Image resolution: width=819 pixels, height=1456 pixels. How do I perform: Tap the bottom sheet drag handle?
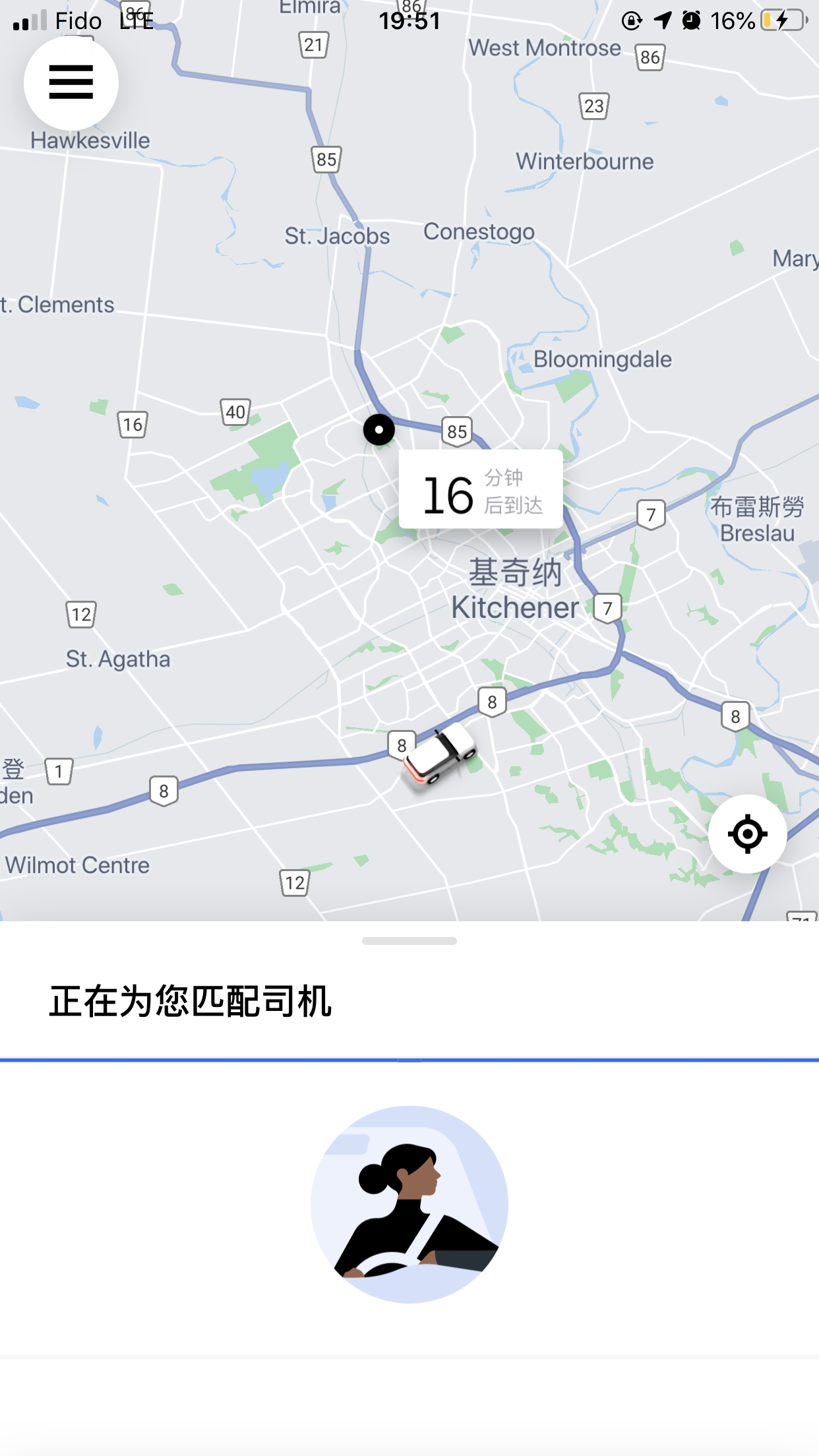(x=409, y=941)
